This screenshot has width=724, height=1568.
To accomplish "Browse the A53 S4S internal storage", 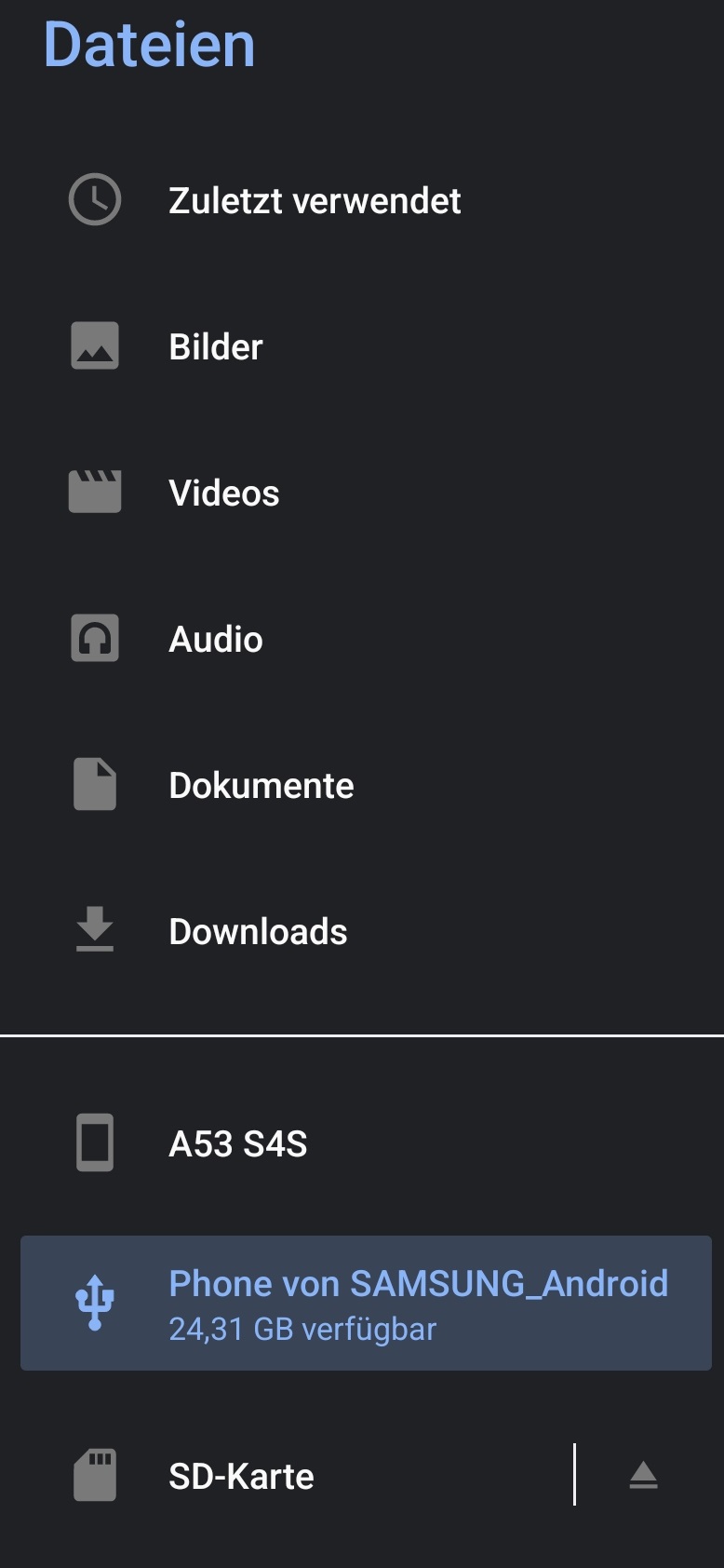I will [x=362, y=1143].
